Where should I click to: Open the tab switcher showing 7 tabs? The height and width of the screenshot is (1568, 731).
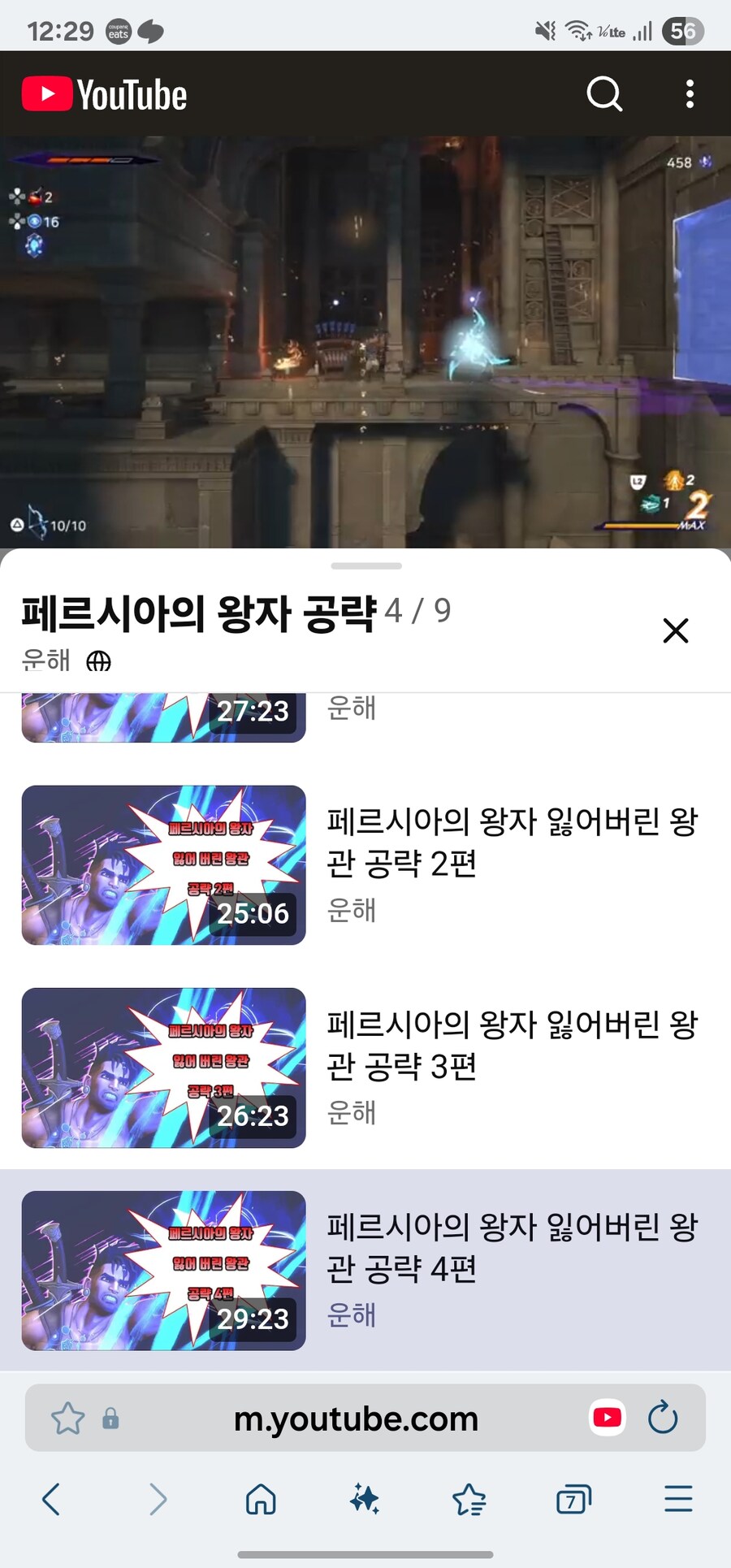tap(573, 1499)
